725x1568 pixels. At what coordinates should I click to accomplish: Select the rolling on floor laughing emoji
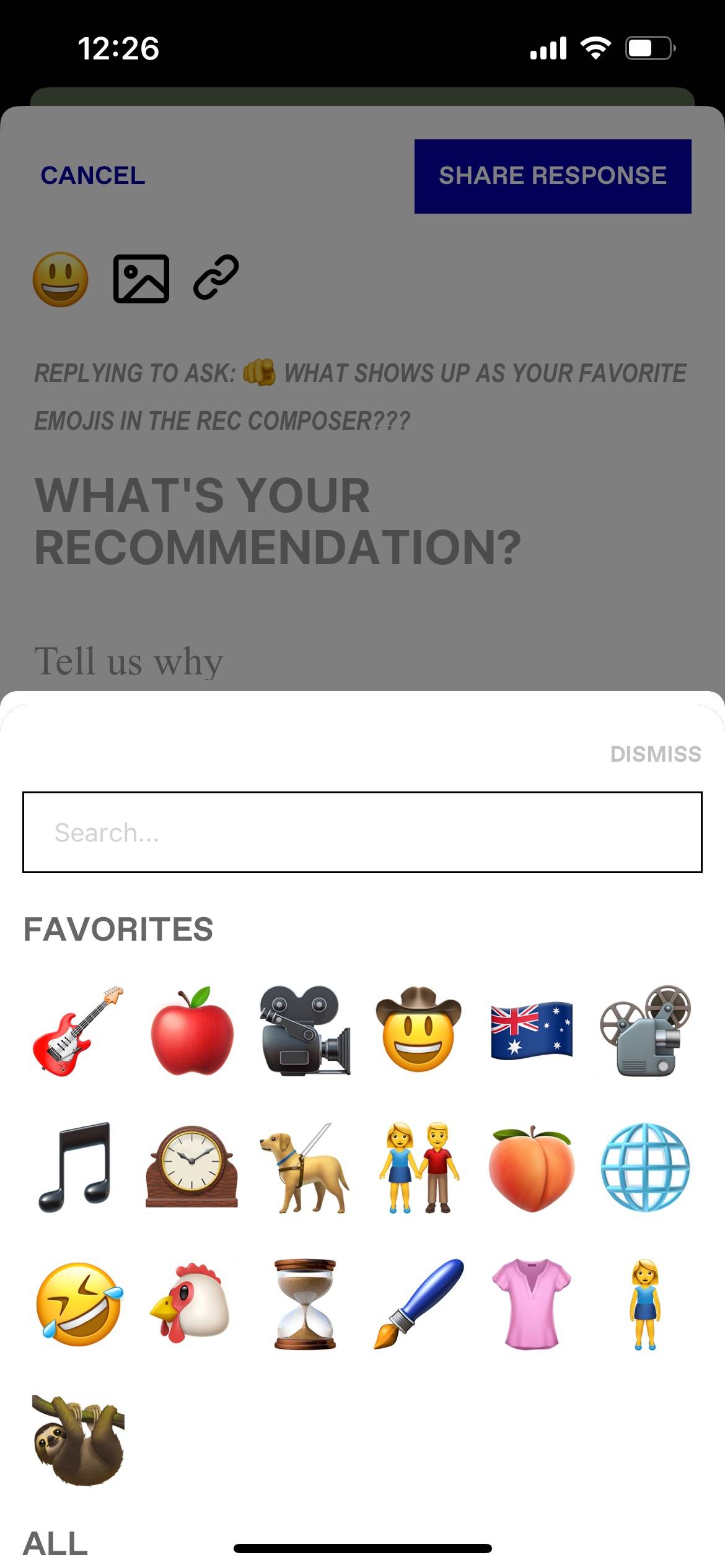click(78, 1304)
